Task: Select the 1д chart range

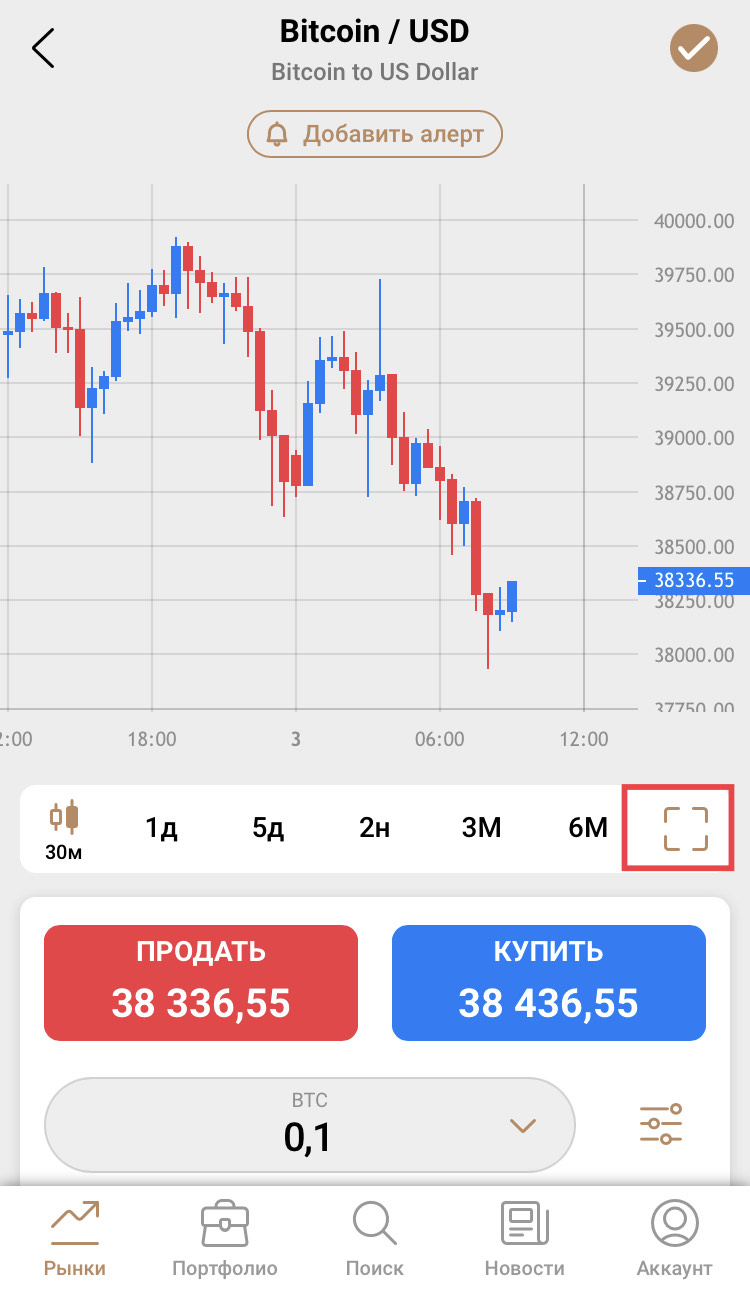Action: pyautogui.click(x=161, y=828)
